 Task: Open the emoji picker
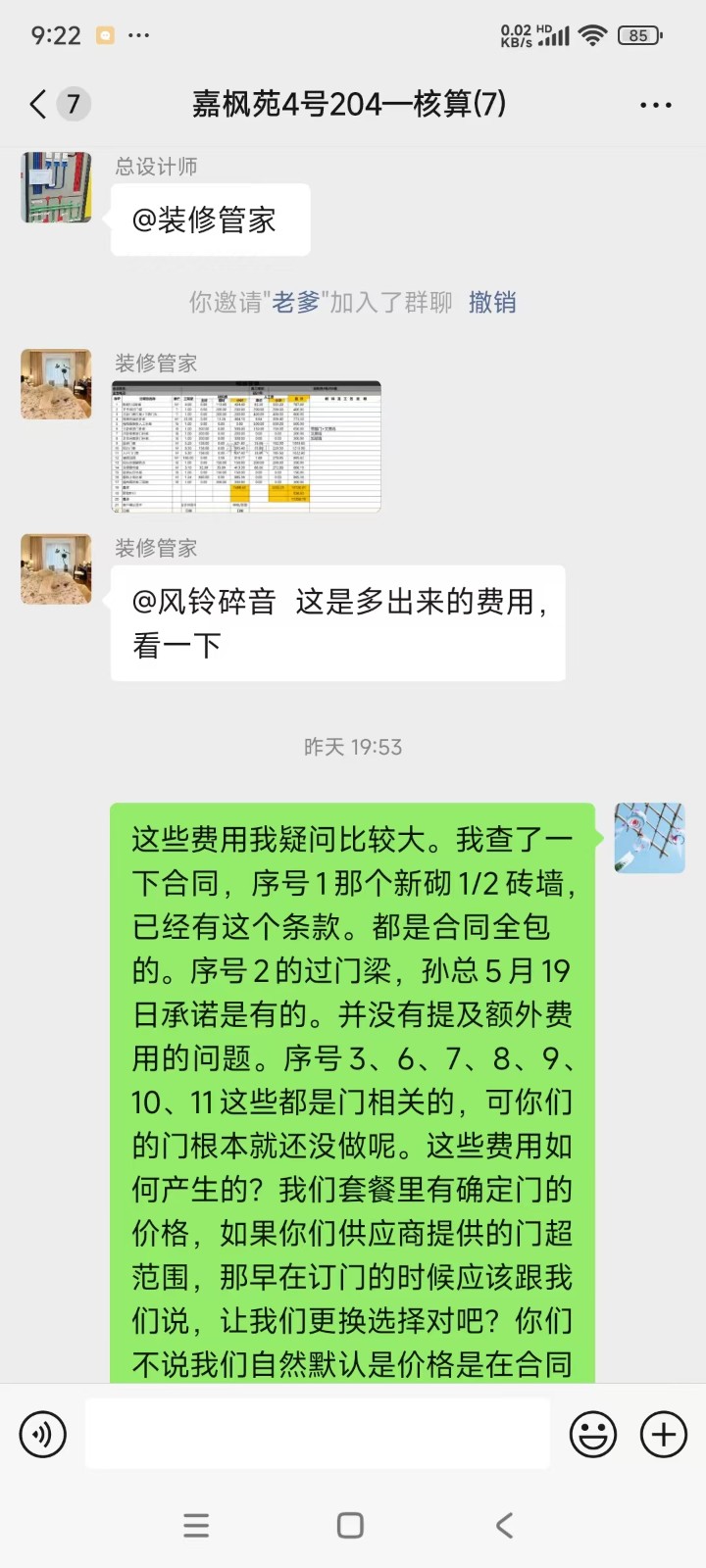pos(593,1435)
